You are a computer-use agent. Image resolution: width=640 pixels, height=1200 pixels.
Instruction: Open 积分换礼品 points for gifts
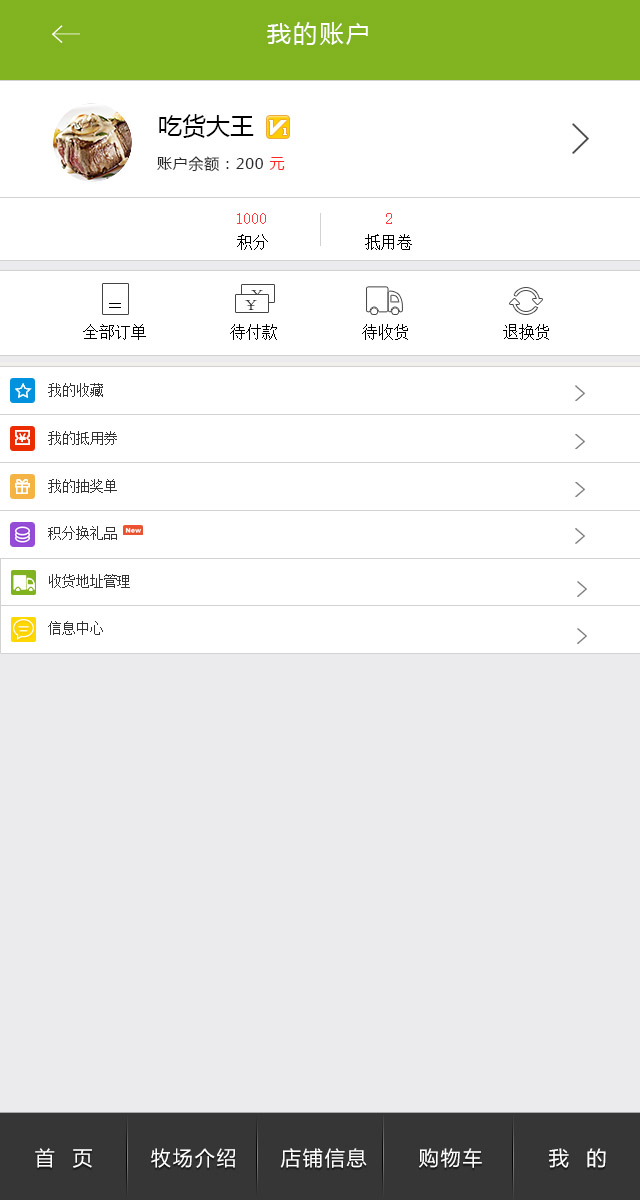coord(320,535)
